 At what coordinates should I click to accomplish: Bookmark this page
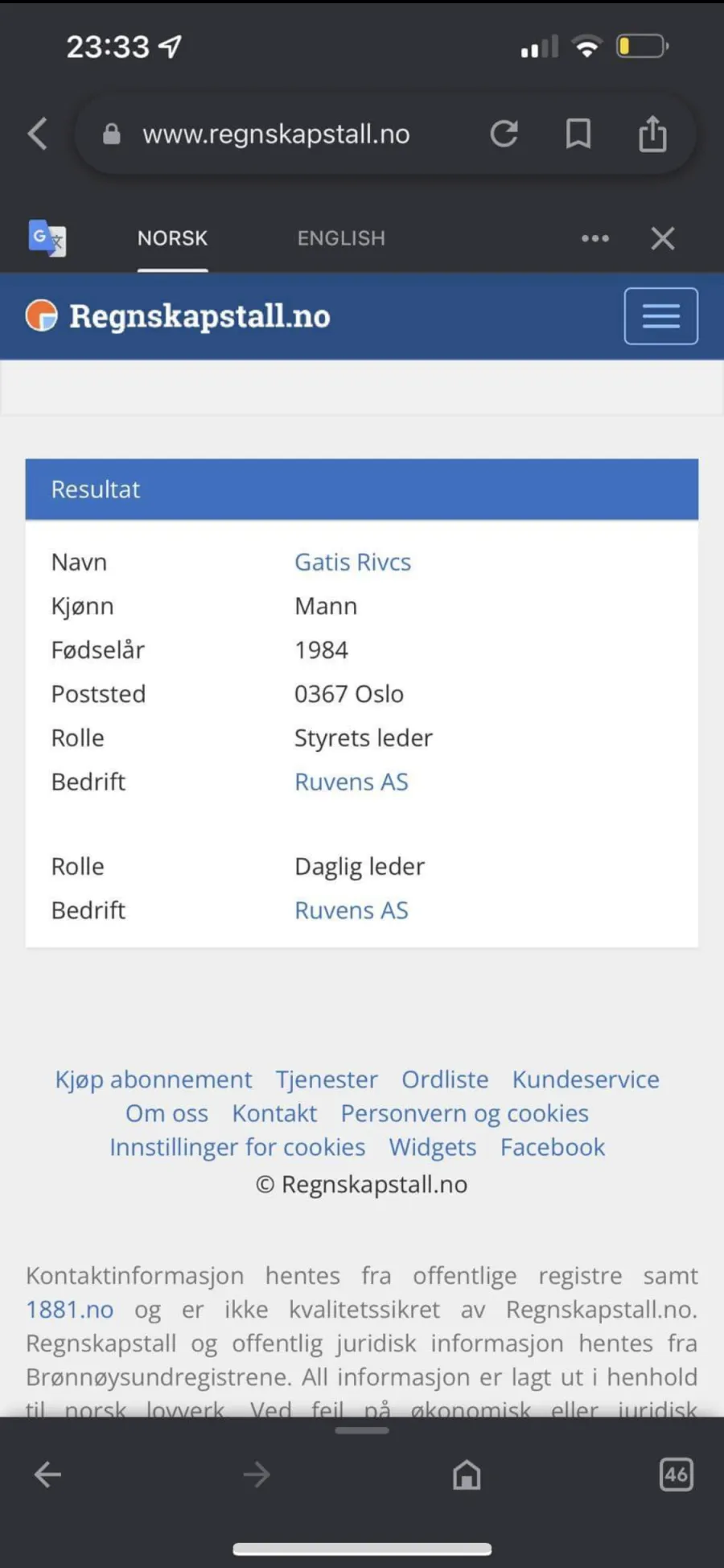[578, 134]
